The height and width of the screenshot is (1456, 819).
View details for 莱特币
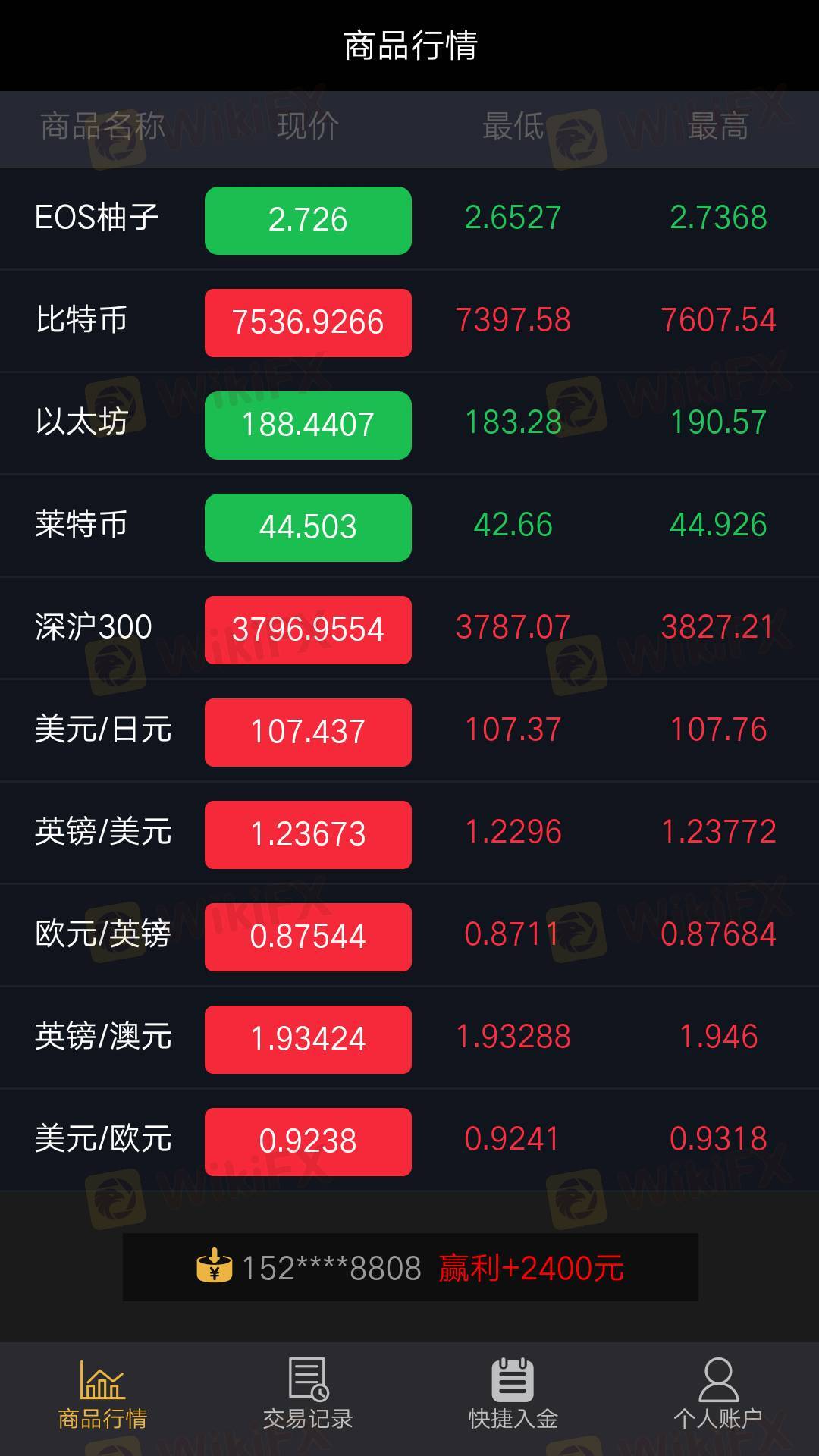[409, 526]
